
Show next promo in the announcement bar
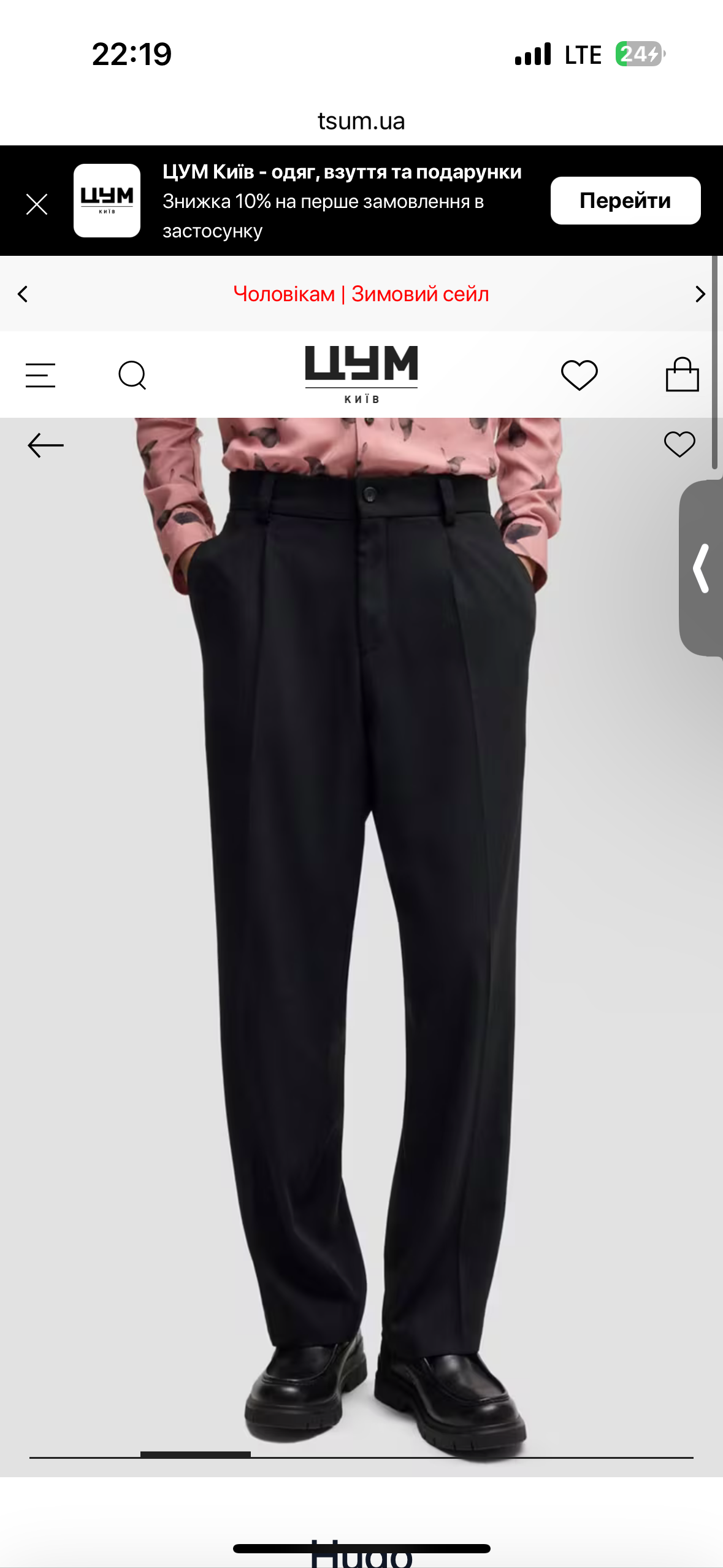coord(700,294)
